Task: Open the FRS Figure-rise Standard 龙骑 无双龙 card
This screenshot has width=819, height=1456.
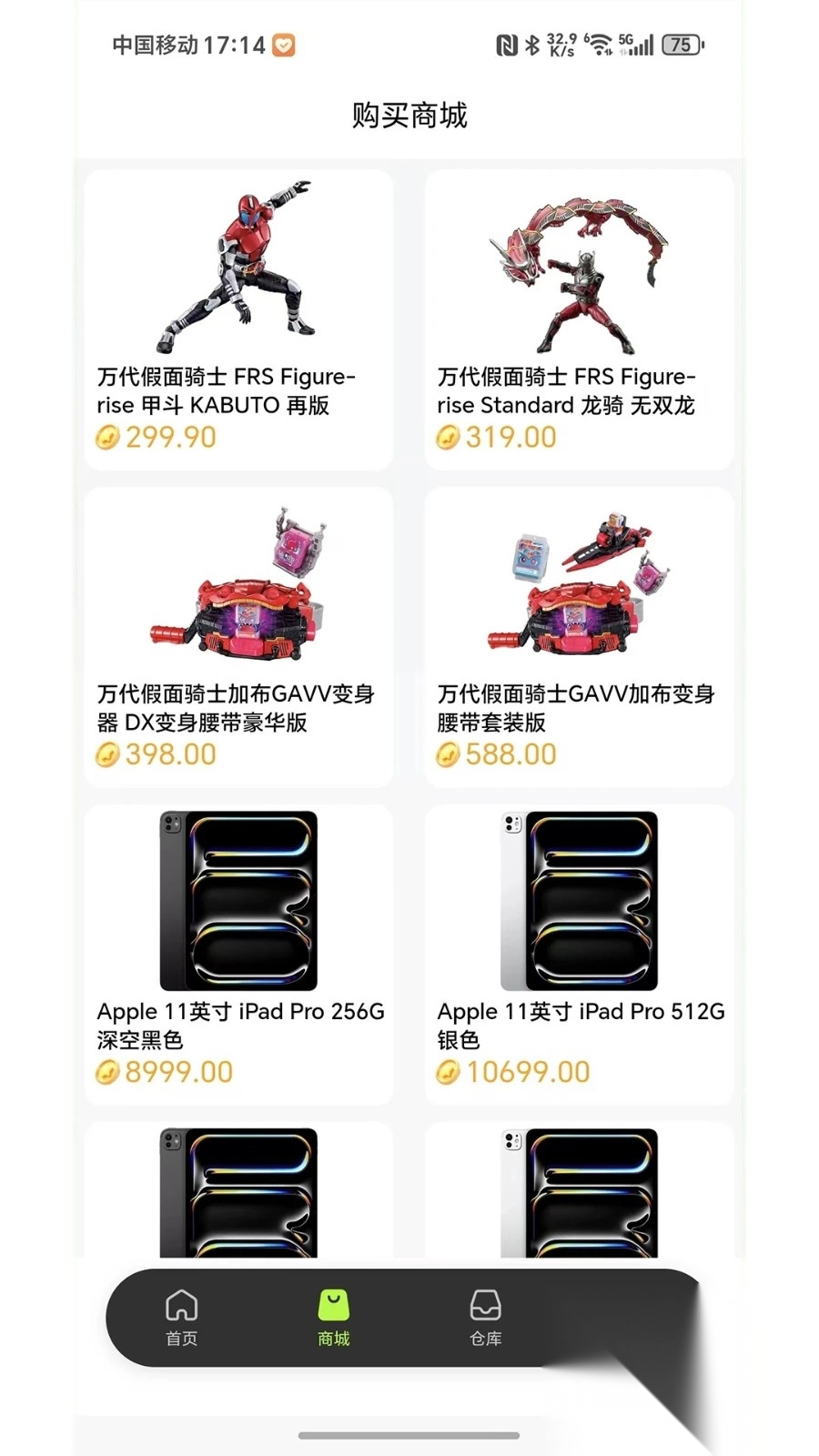Action: coord(579,319)
